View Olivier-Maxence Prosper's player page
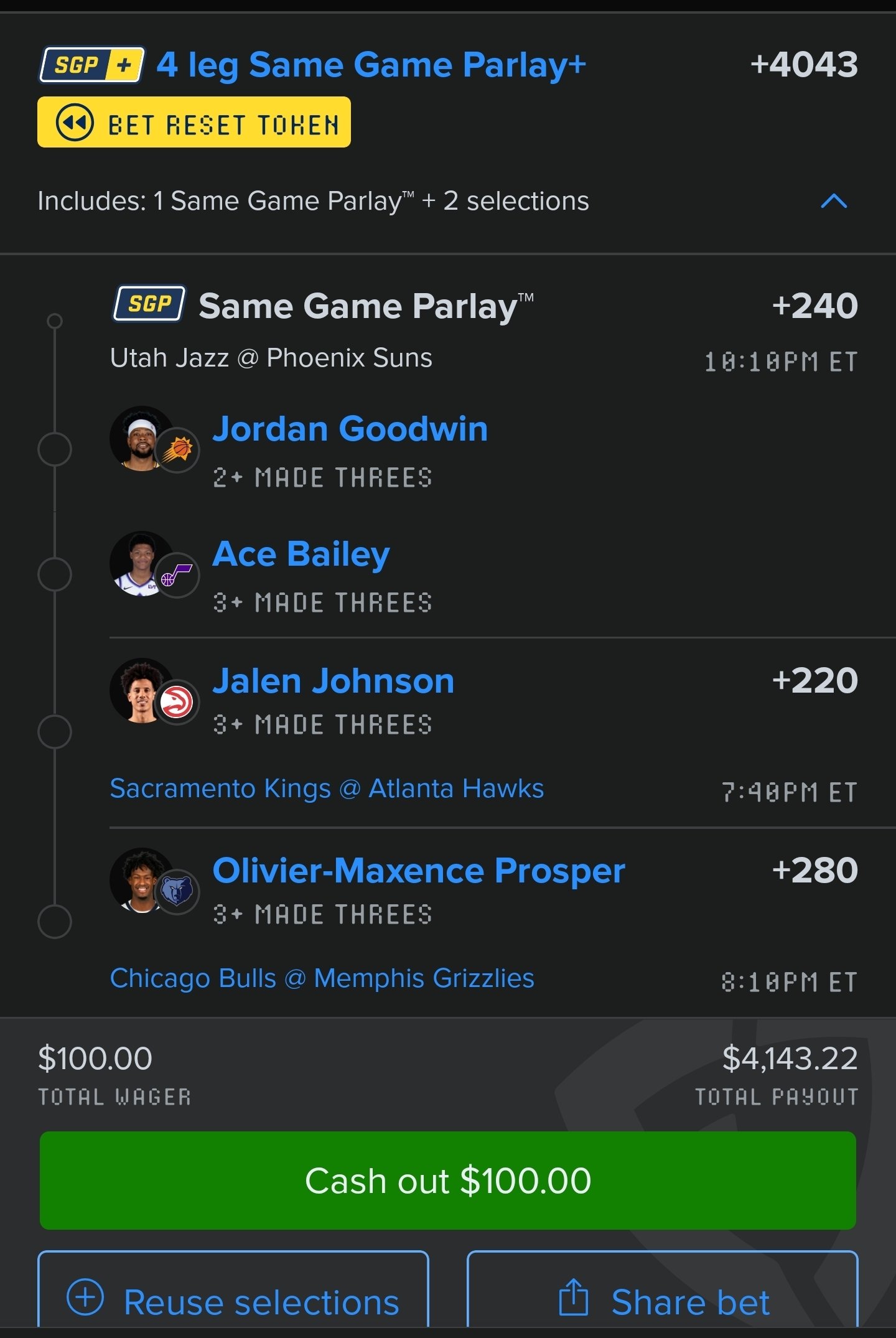The width and height of the screenshot is (896, 1338). pos(418,870)
